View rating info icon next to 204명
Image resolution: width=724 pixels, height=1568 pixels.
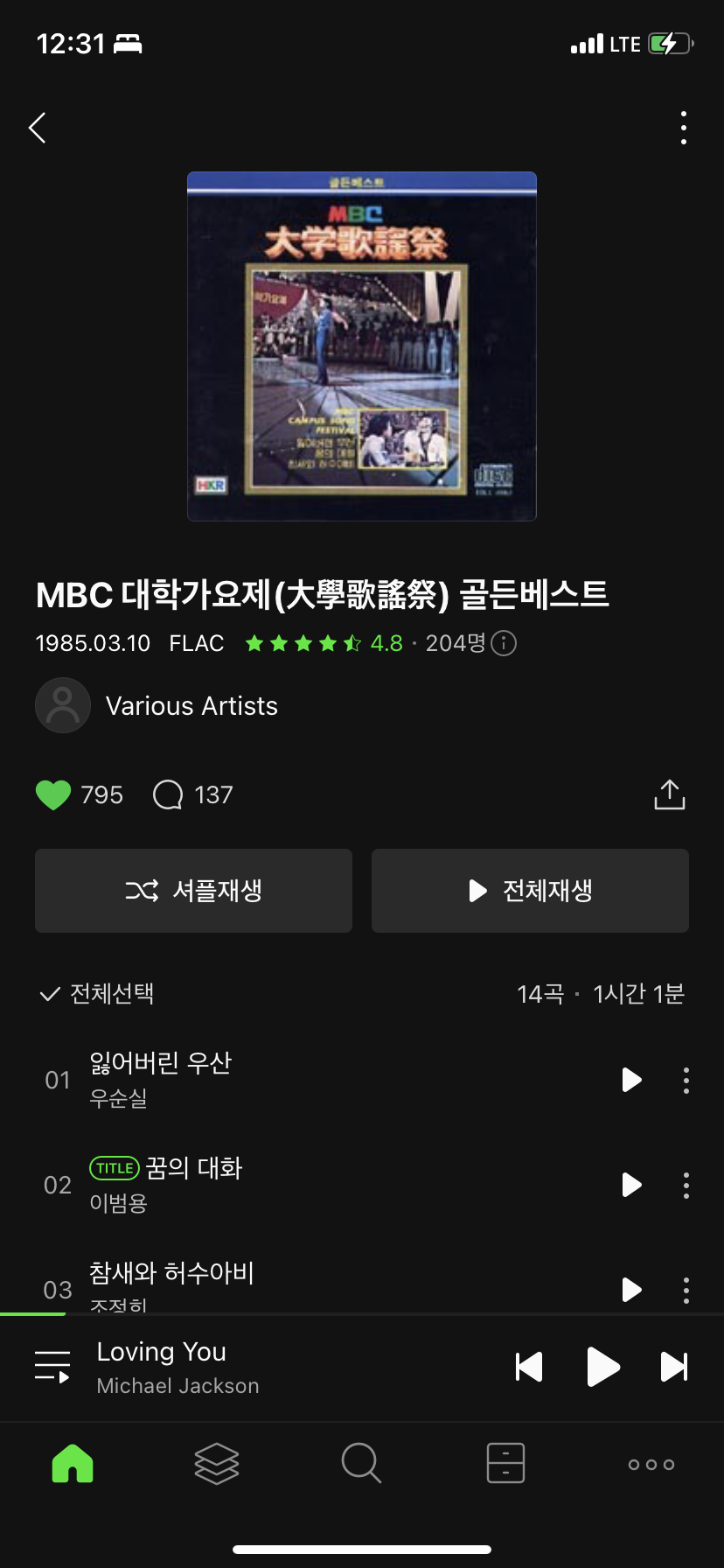tap(504, 644)
